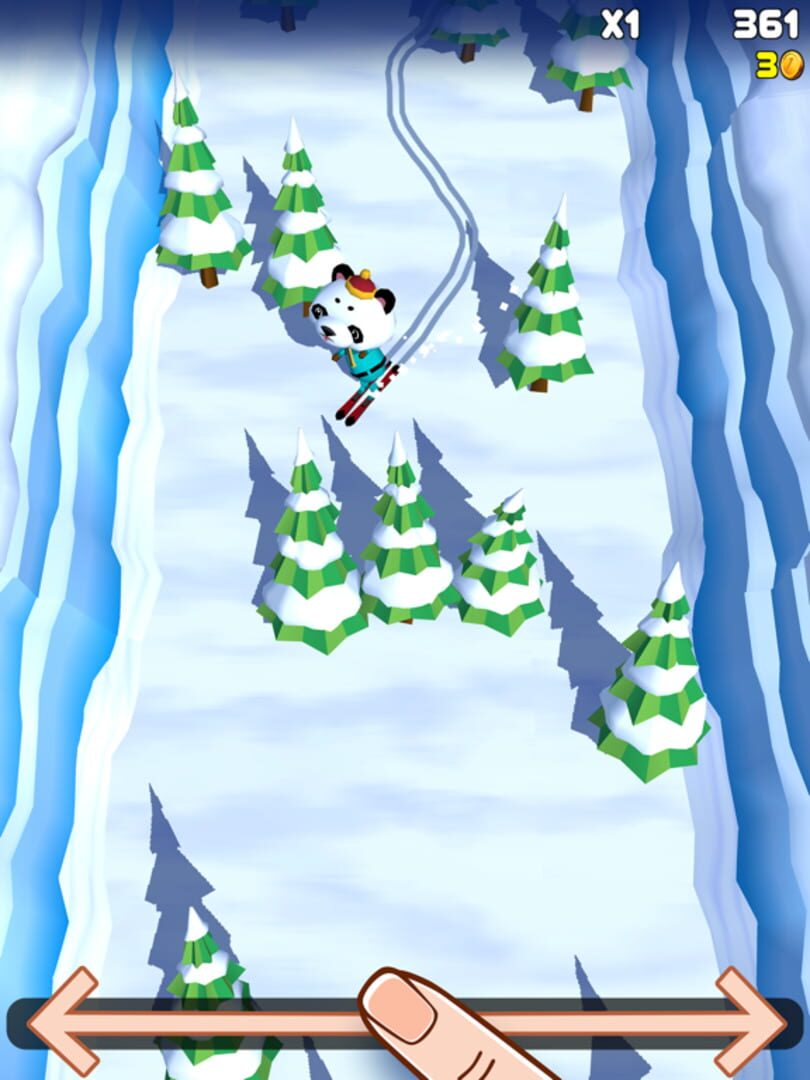The height and width of the screenshot is (1080, 810).
Task: Tap the left arrow to steer left
Action: 62,1021
